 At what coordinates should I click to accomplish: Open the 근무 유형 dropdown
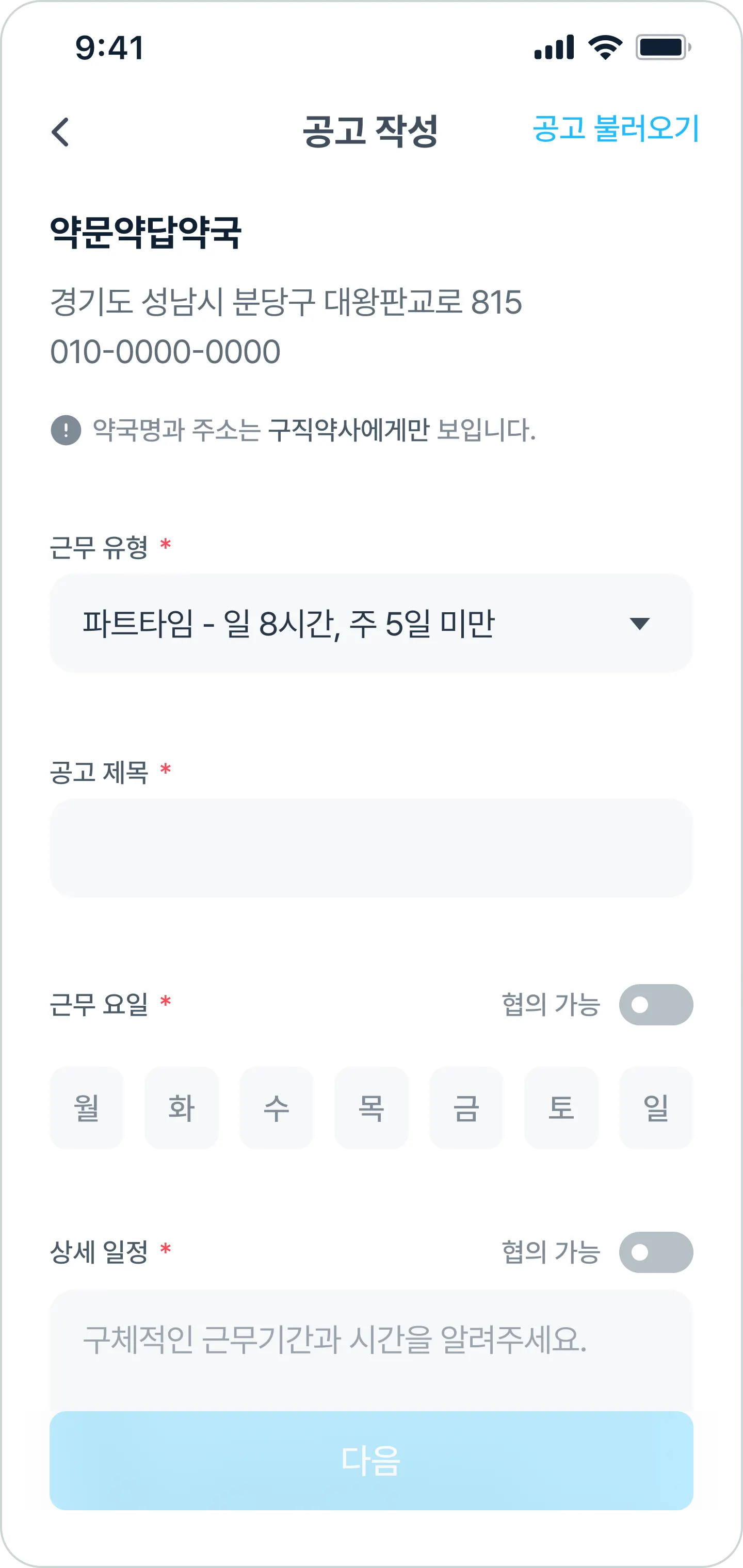pyautogui.click(x=371, y=623)
